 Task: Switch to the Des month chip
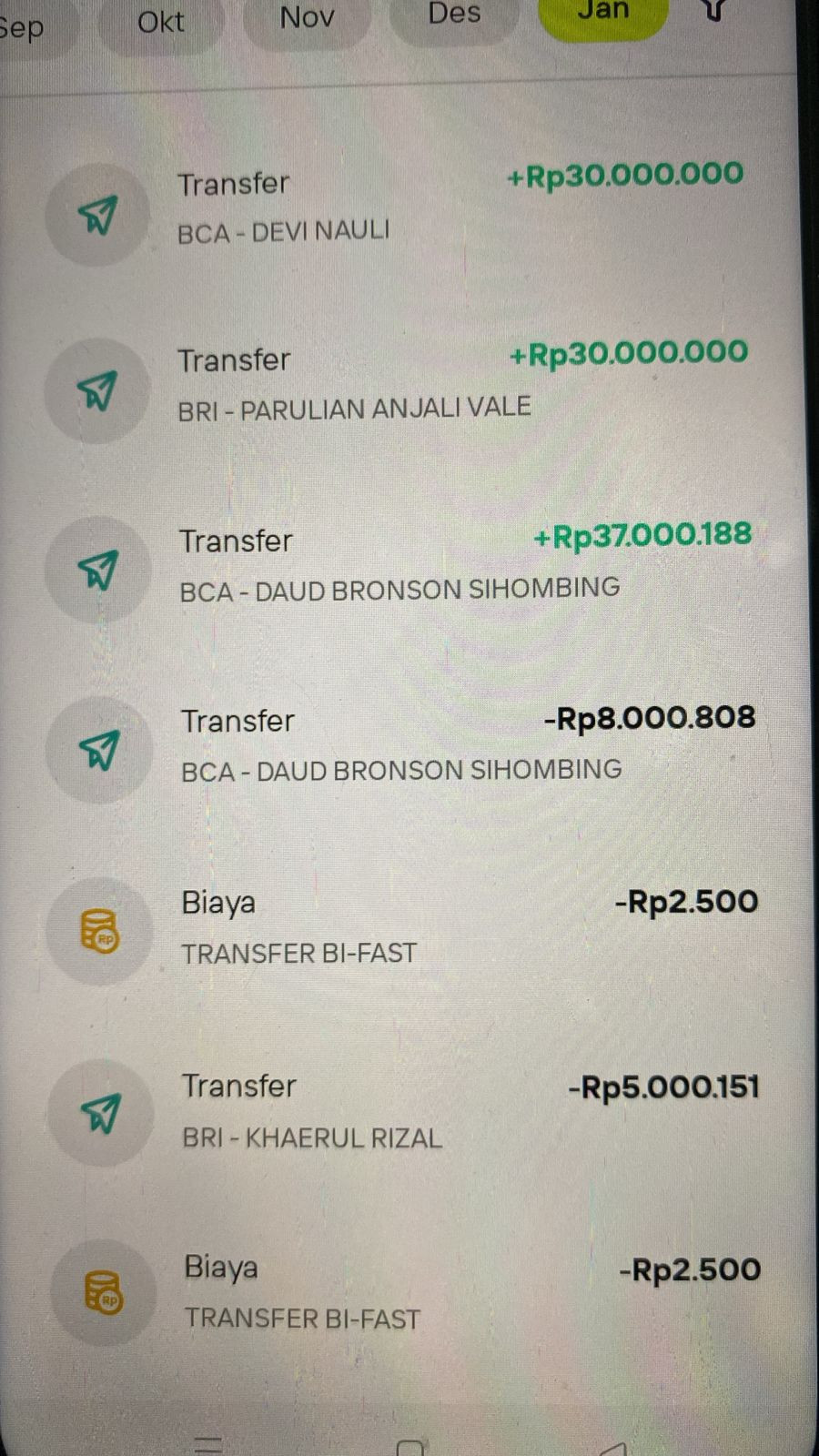pyautogui.click(x=453, y=15)
